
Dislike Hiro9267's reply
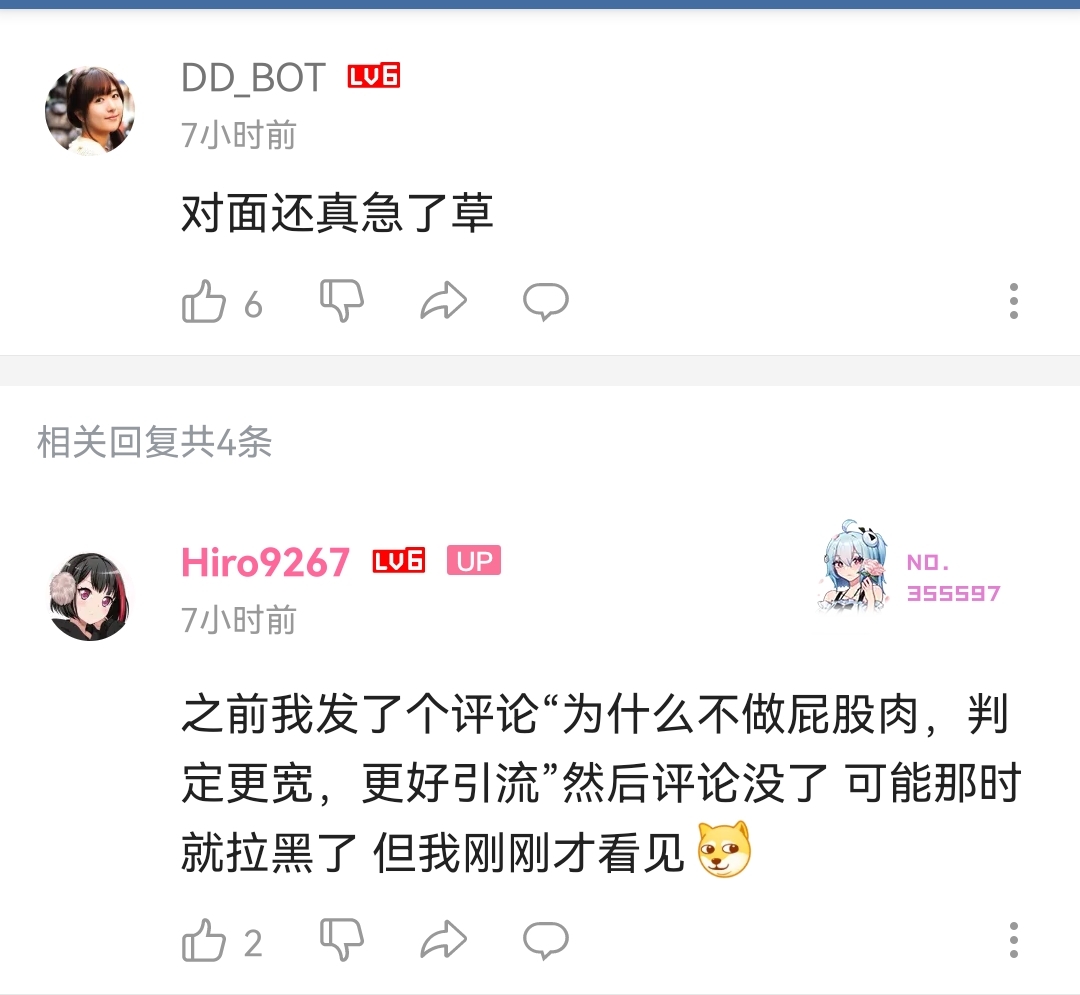[342, 941]
